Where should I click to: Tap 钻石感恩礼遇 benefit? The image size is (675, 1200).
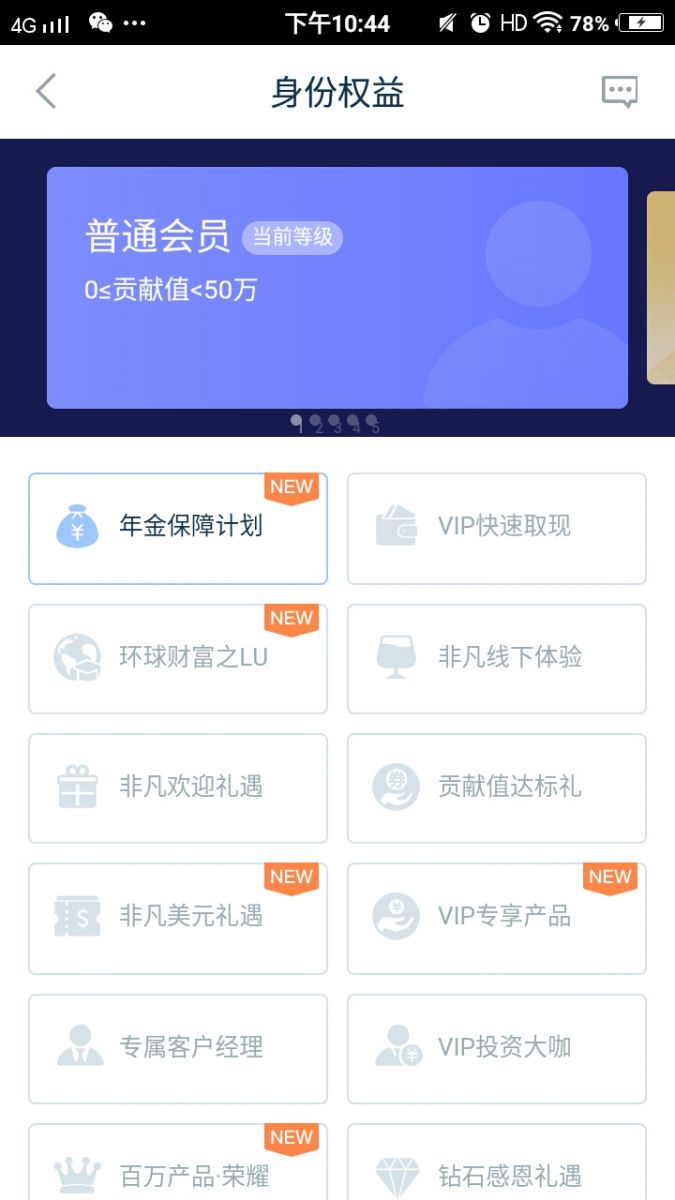pos(496,1170)
